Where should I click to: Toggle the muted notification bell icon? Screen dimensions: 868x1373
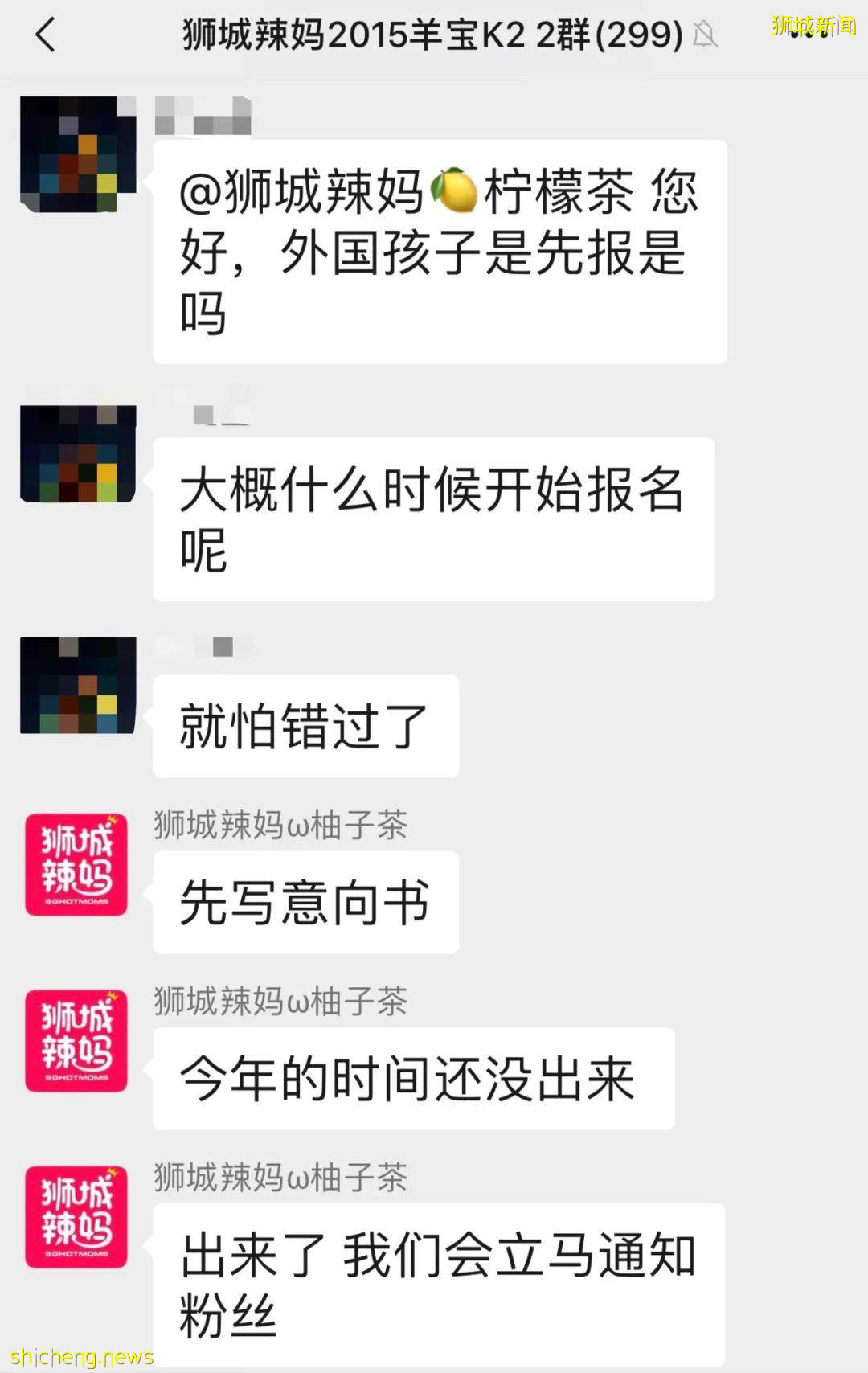[x=707, y=36]
